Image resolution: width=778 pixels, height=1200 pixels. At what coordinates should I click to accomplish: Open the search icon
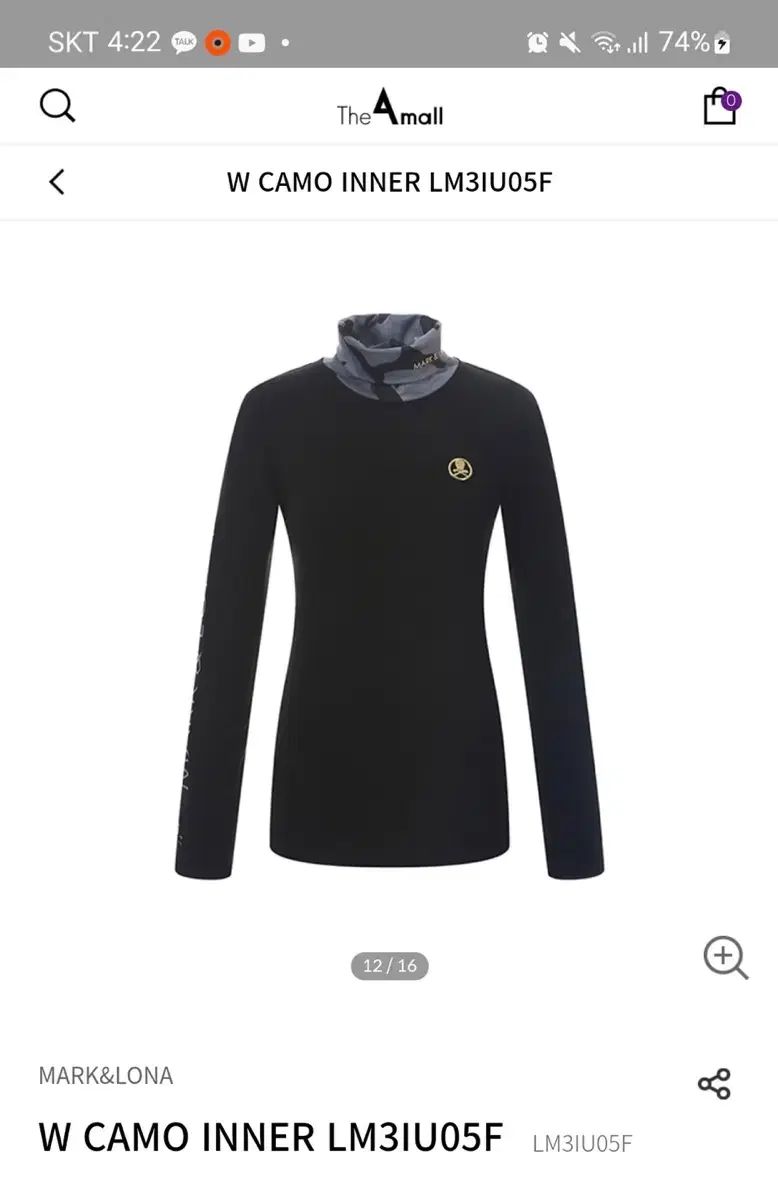coord(57,105)
